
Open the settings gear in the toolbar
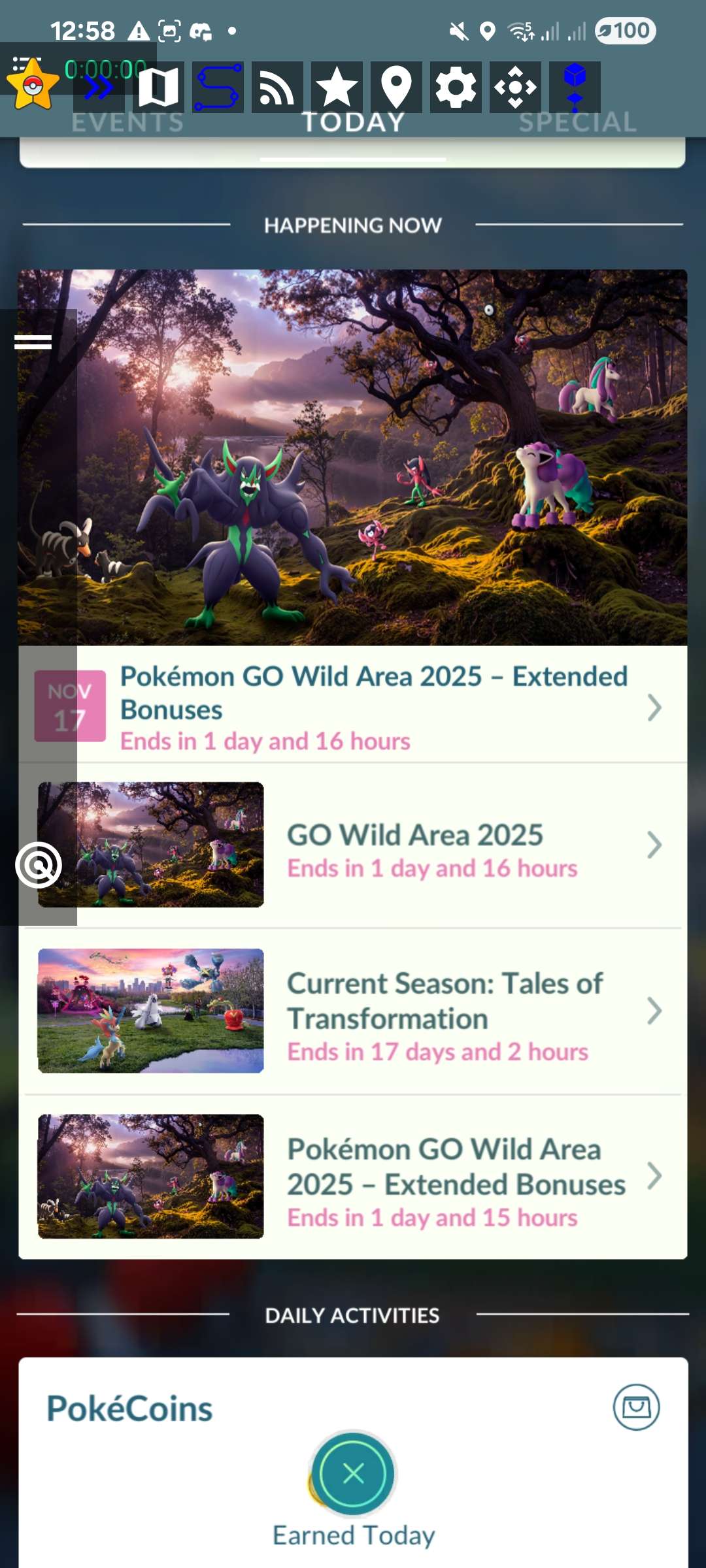456,87
